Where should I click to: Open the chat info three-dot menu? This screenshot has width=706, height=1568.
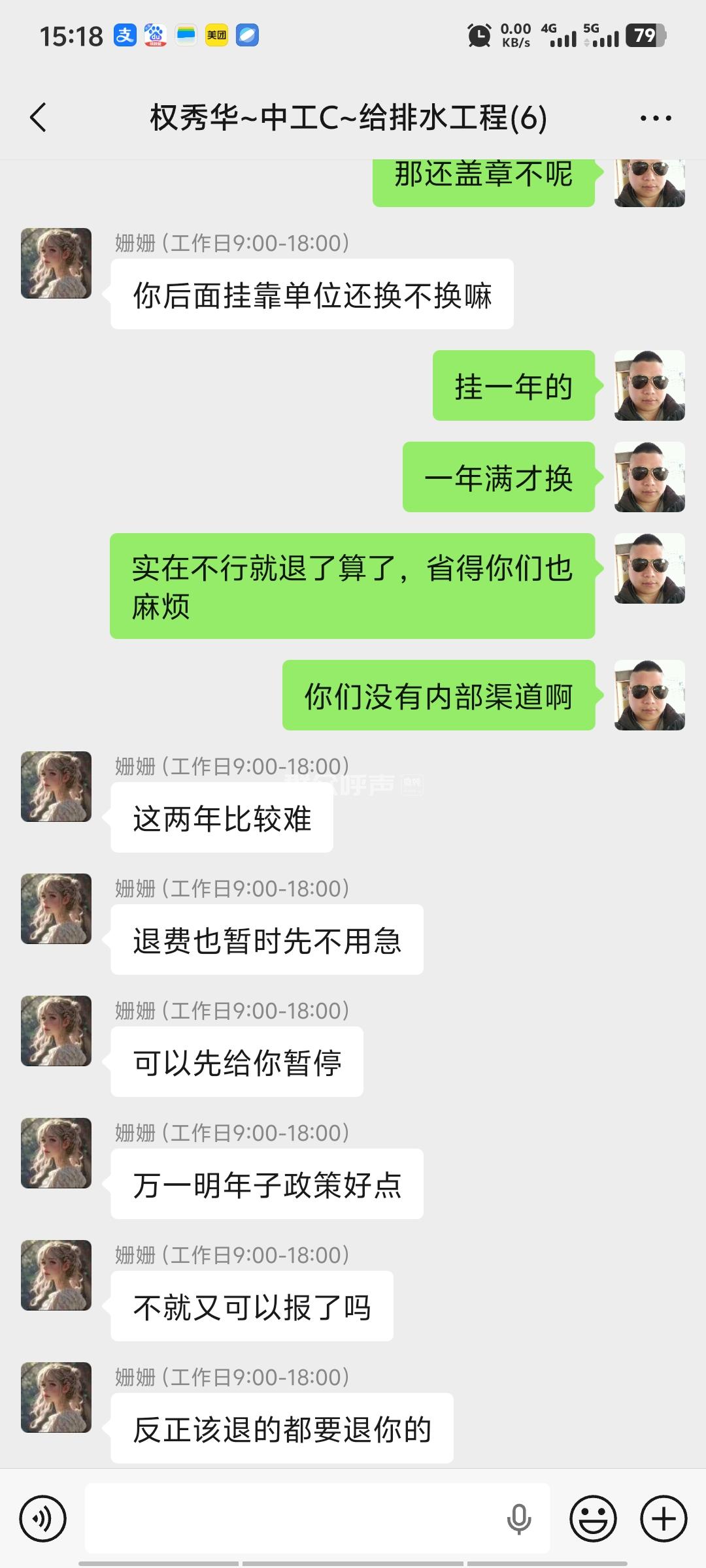pos(655,118)
